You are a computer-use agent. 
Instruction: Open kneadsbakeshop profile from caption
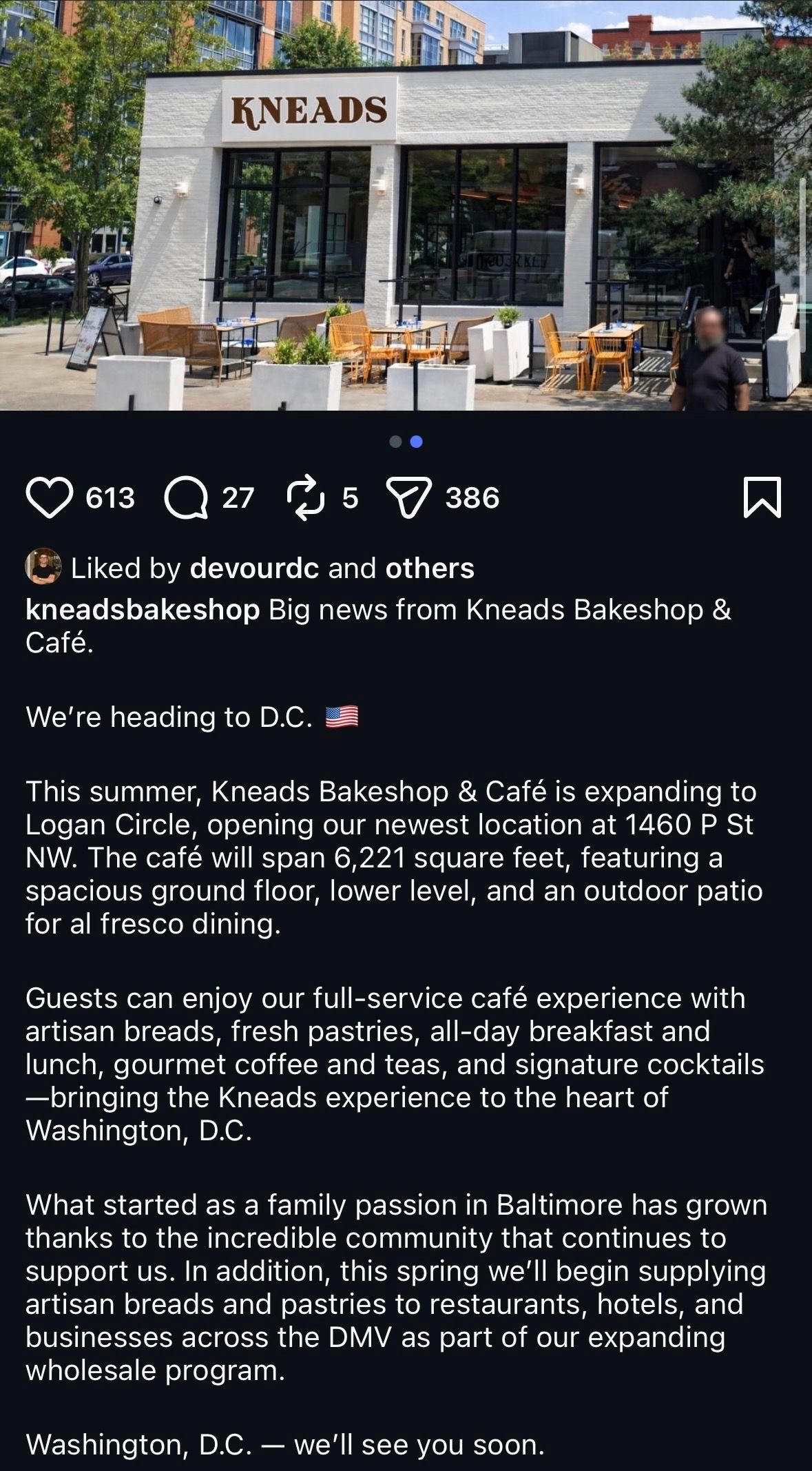[143, 610]
